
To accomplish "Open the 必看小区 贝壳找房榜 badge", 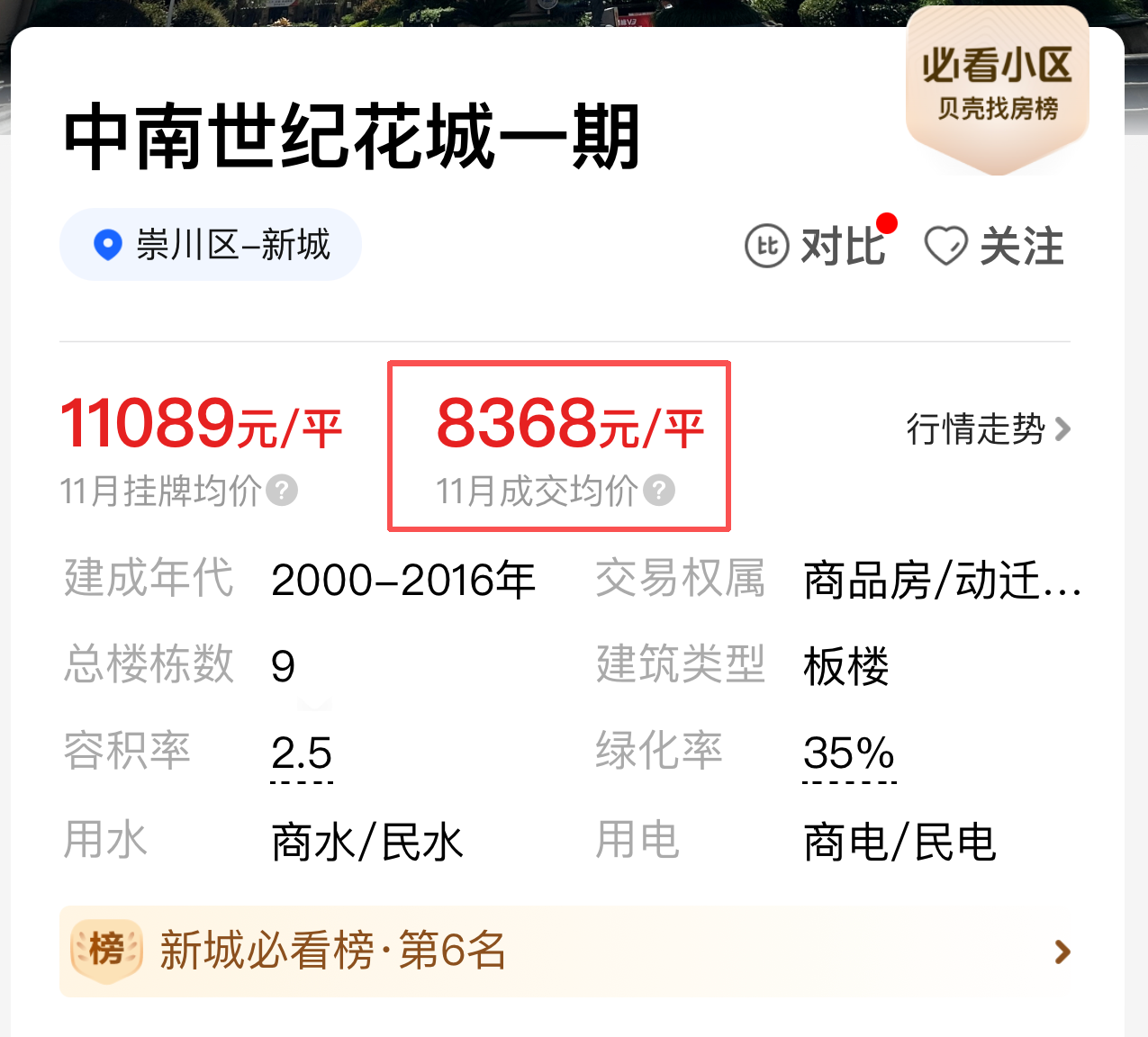I will pyautogui.click(x=997, y=87).
